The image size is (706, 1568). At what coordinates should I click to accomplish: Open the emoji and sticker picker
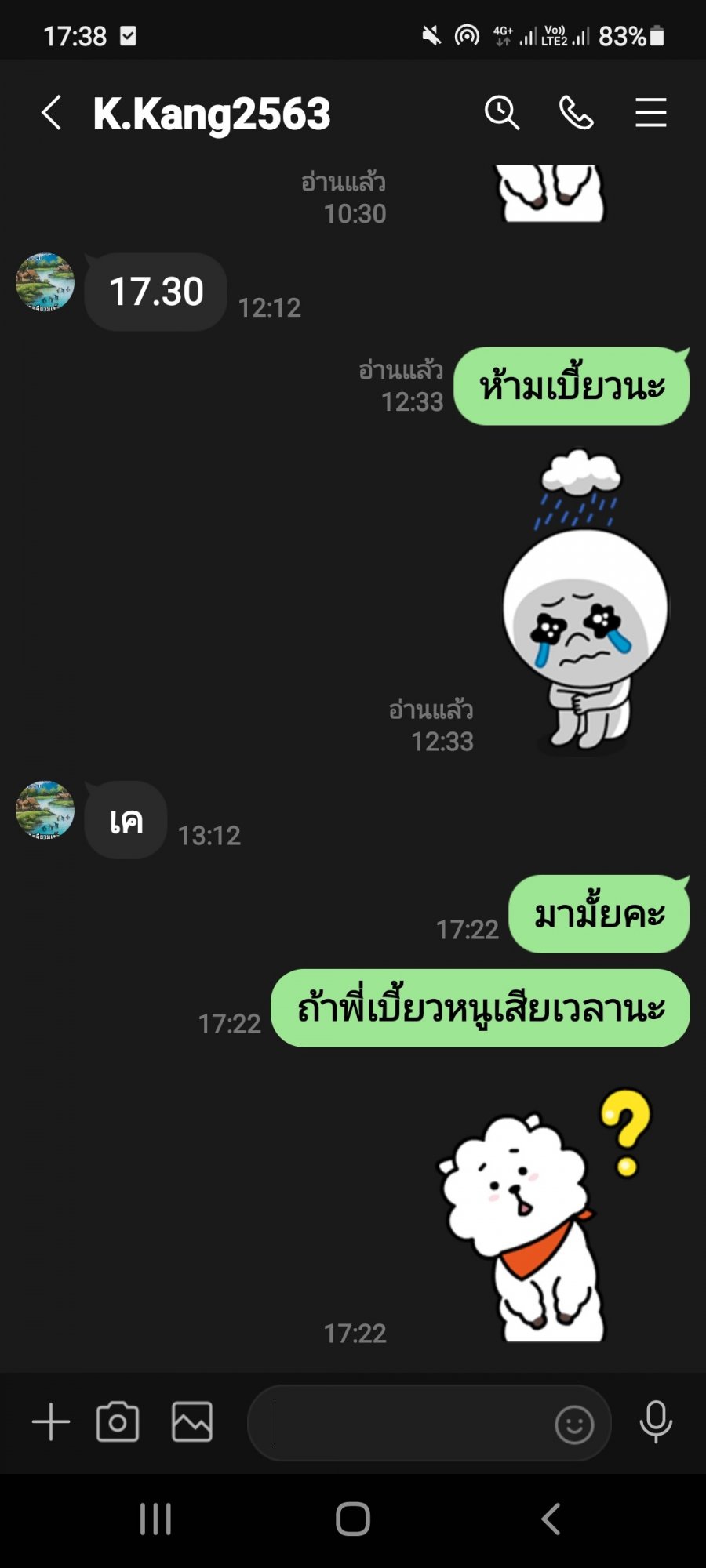574,1424
